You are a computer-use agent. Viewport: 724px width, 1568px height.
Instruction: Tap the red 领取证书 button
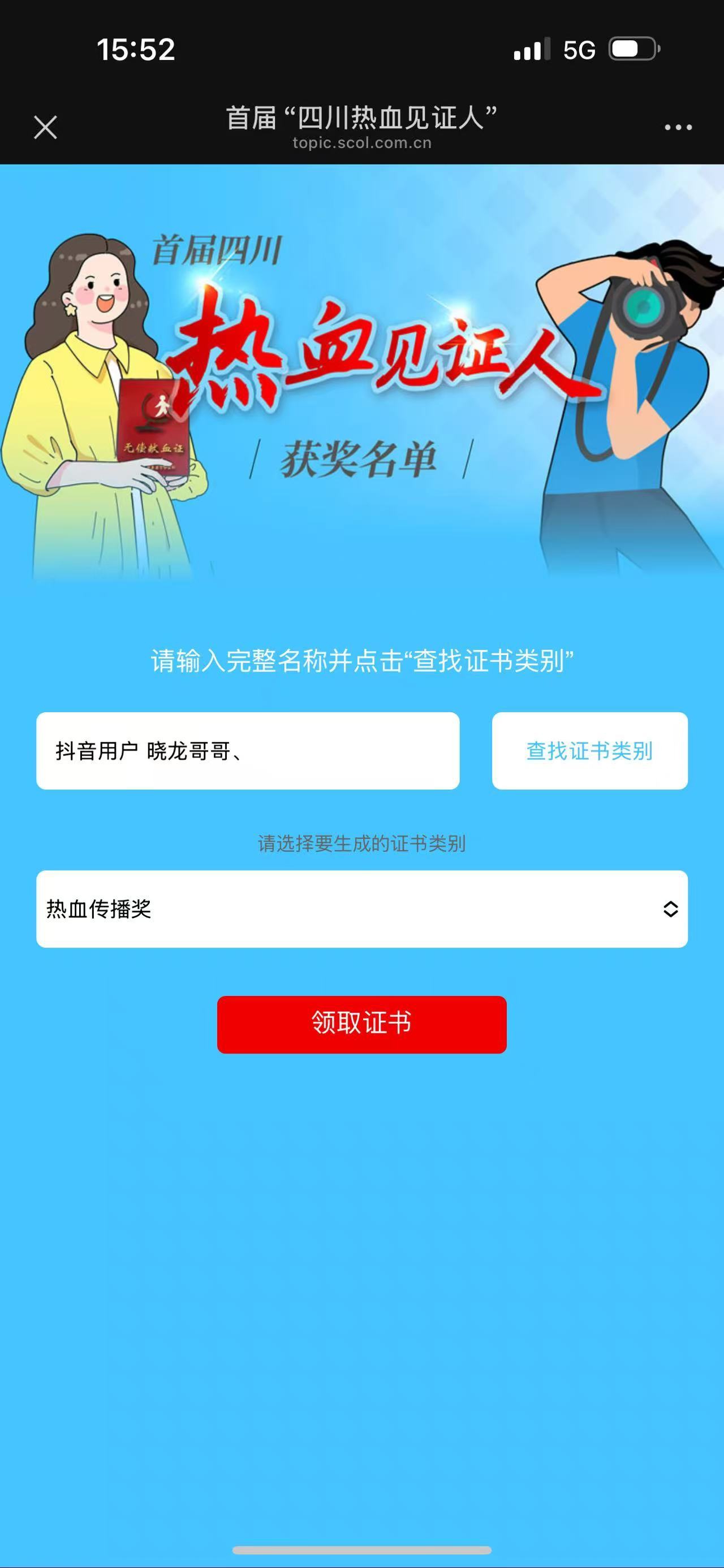361,1024
